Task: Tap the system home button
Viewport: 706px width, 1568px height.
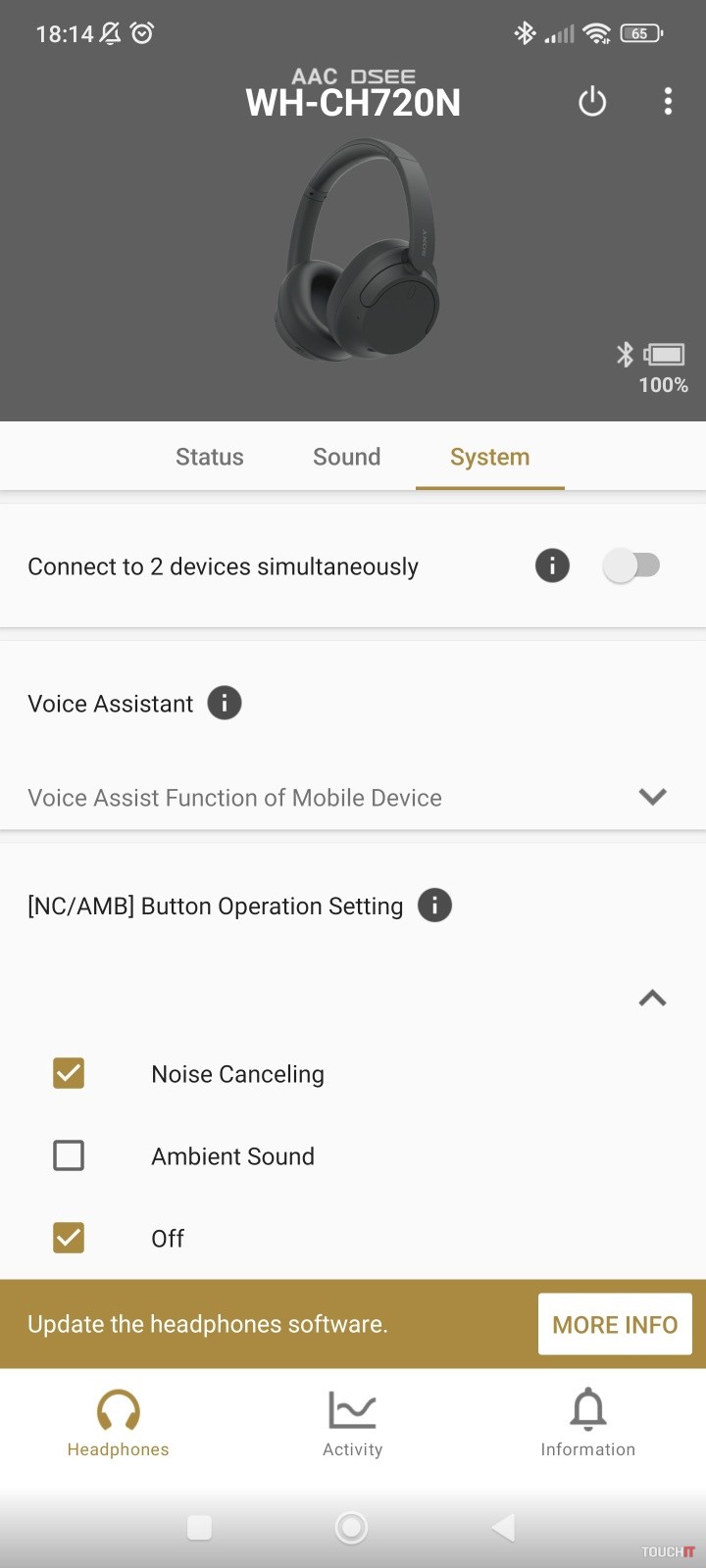Action: (351, 1527)
